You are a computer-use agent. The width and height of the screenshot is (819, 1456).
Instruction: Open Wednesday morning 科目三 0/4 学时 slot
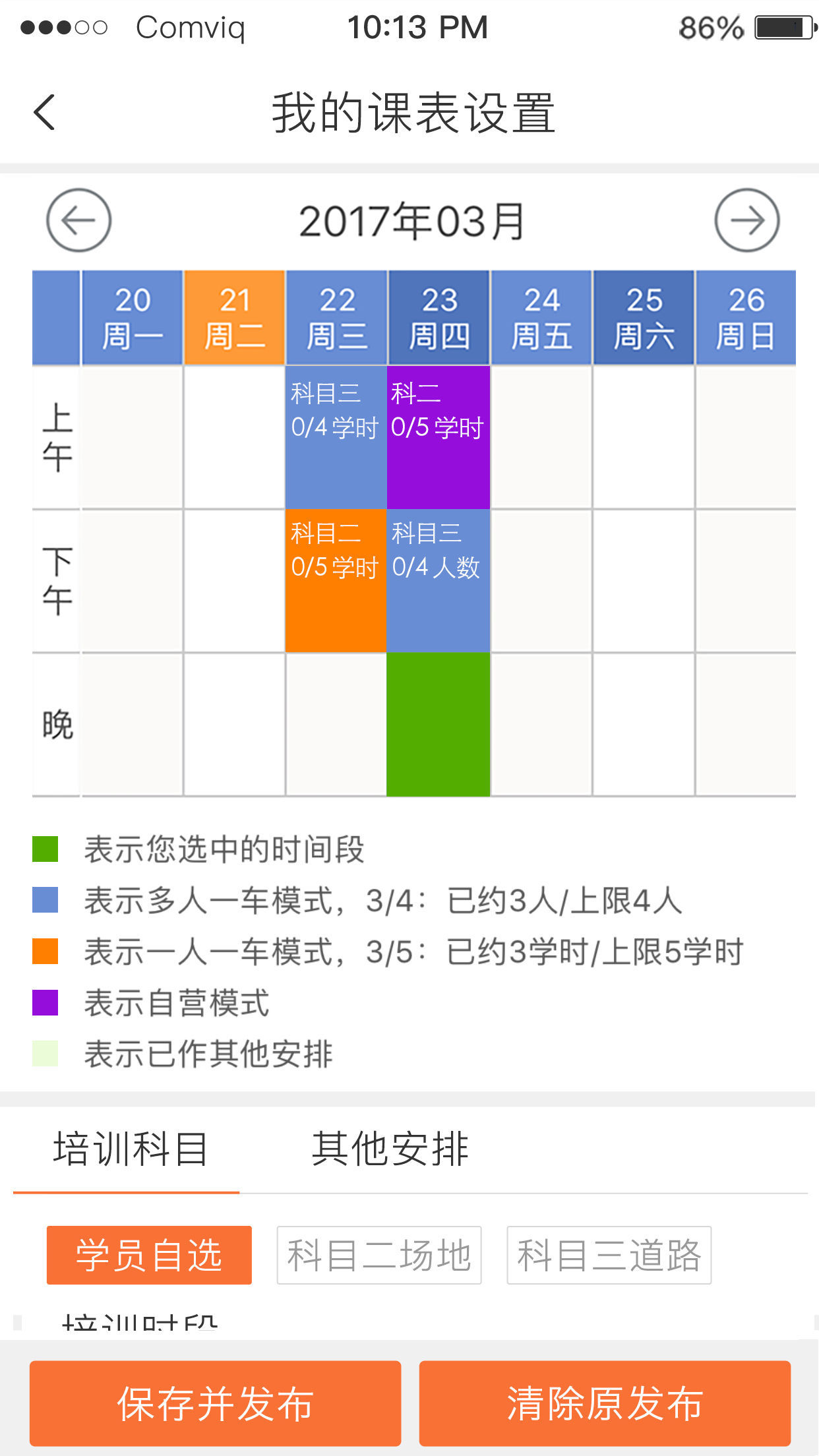pyautogui.click(x=336, y=437)
